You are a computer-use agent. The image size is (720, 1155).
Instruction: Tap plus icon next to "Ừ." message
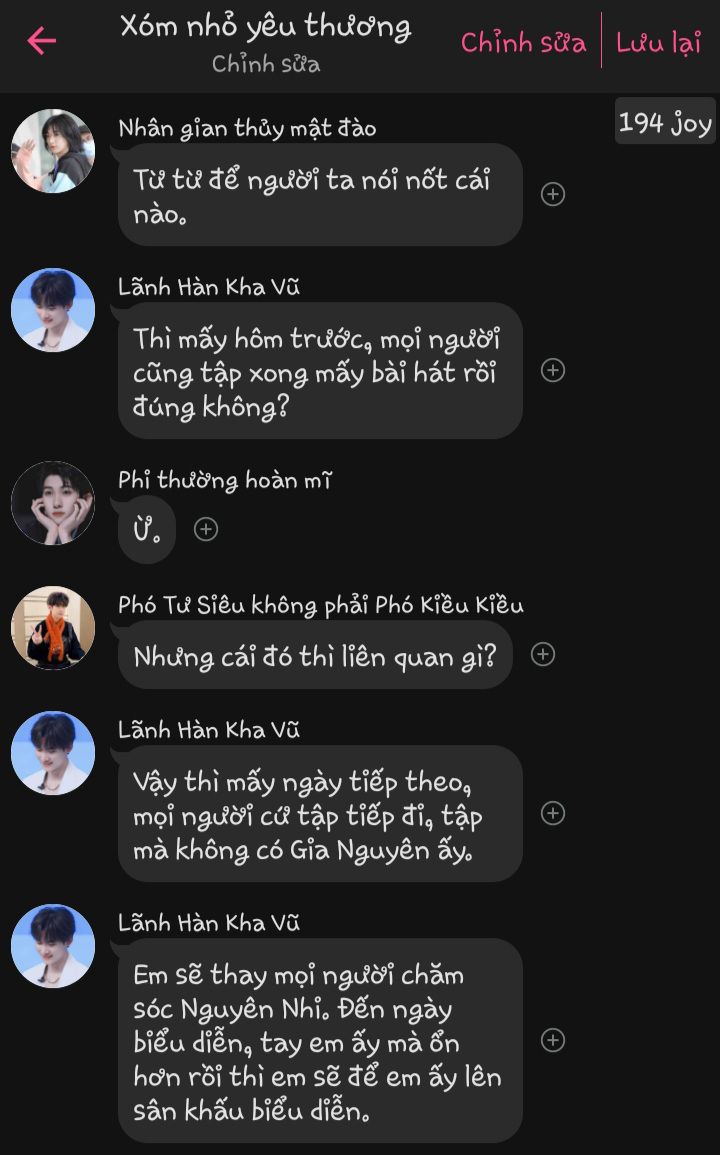[x=206, y=529]
